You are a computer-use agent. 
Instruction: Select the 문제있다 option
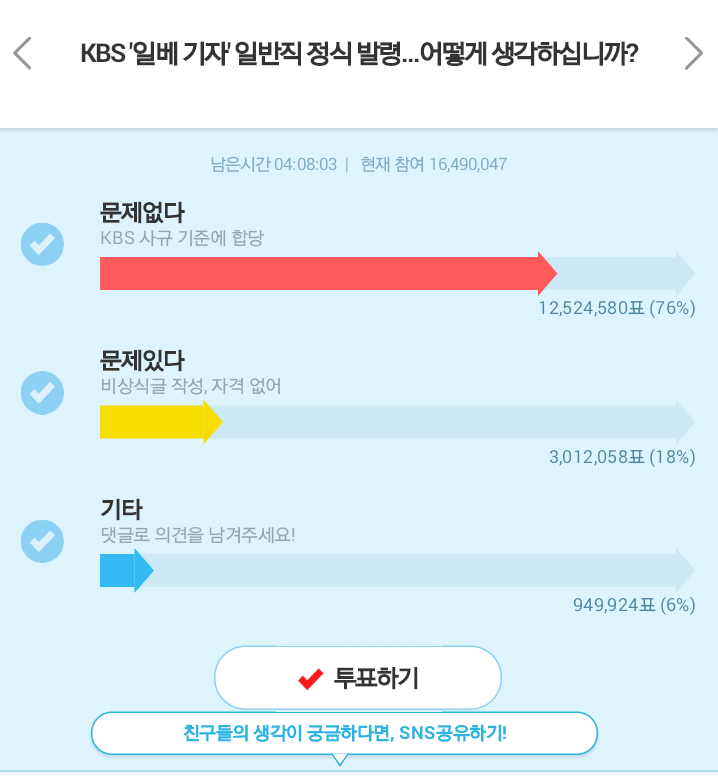[x=42, y=392]
